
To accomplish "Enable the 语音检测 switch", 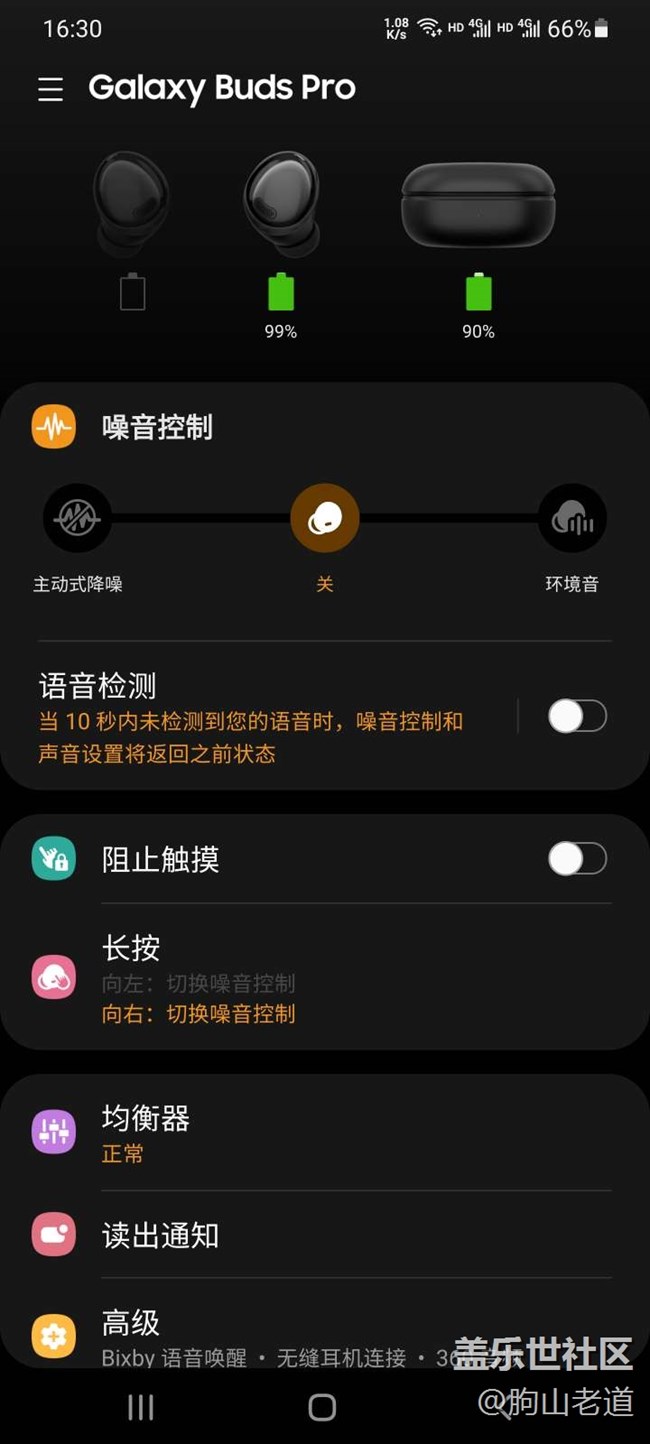I will [577, 716].
